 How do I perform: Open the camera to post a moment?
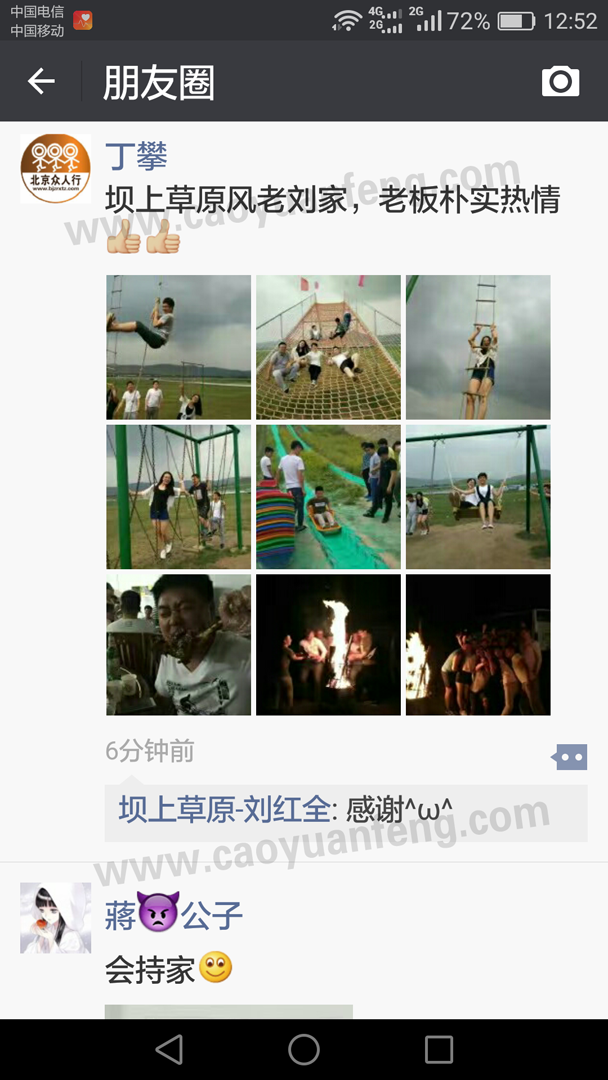click(560, 82)
